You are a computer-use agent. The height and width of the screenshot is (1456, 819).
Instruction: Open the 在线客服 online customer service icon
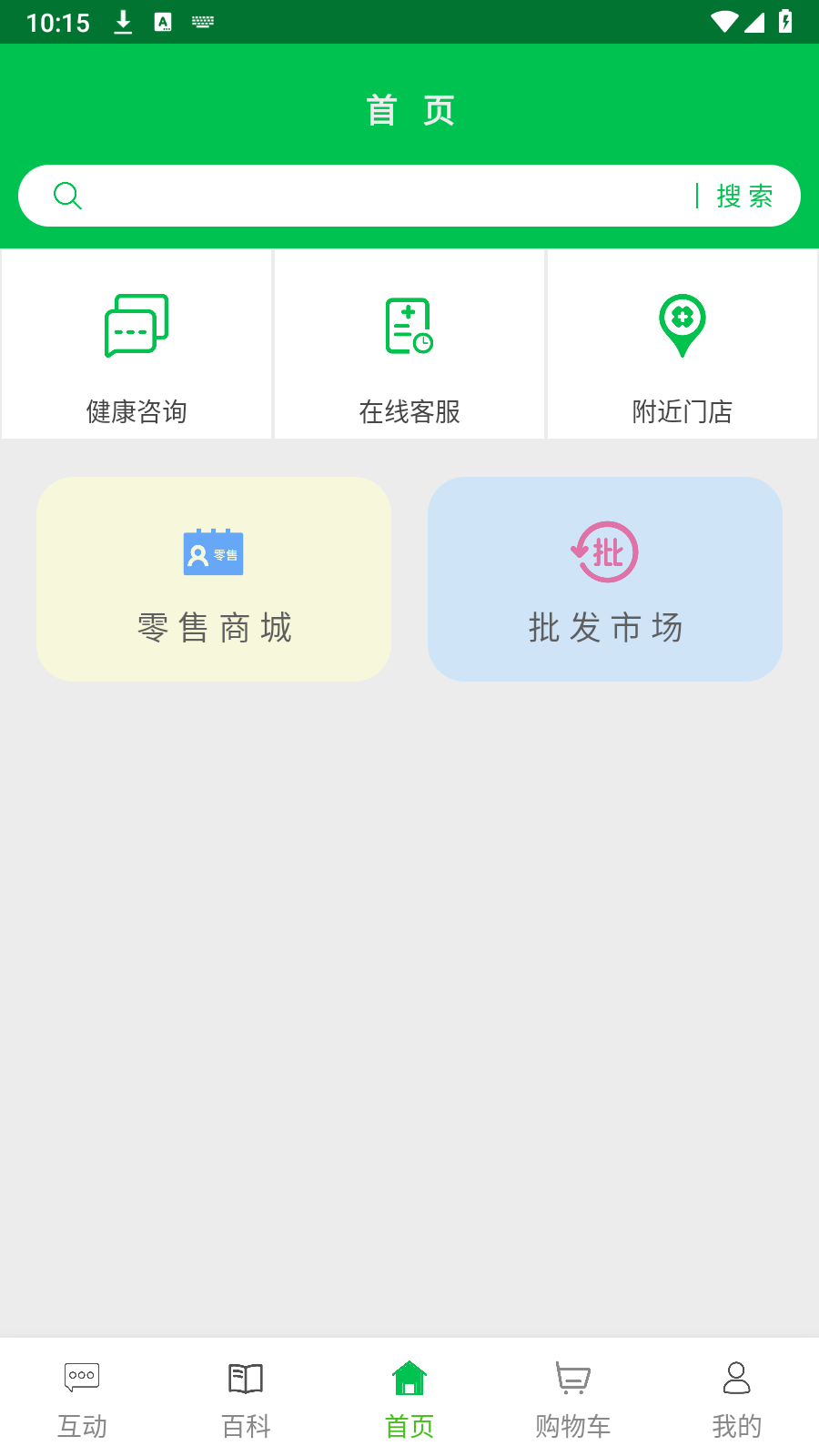409,324
